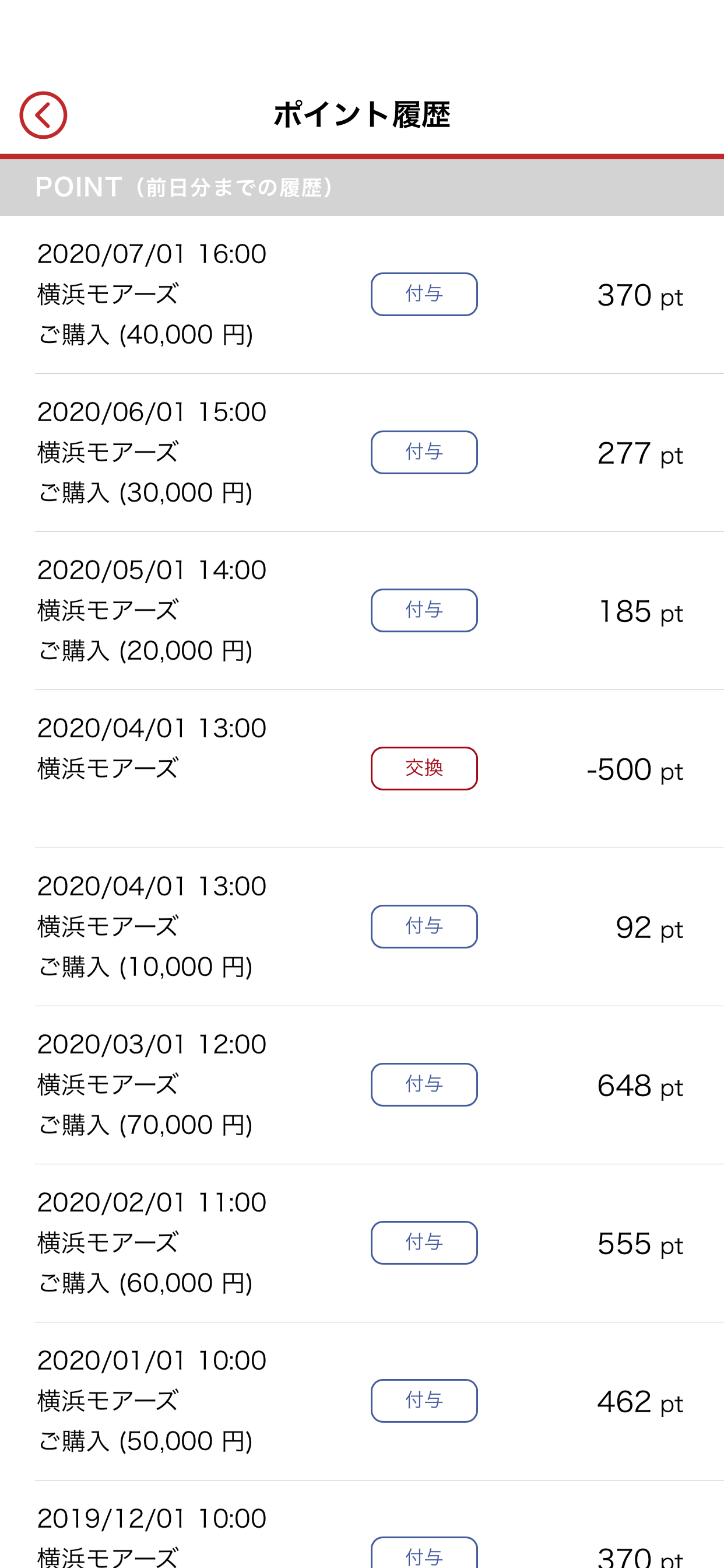Image resolution: width=724 pixels, height=1568 pixels.
Task: Click the ポイント履歴 page title
Action: pos(362,114)
